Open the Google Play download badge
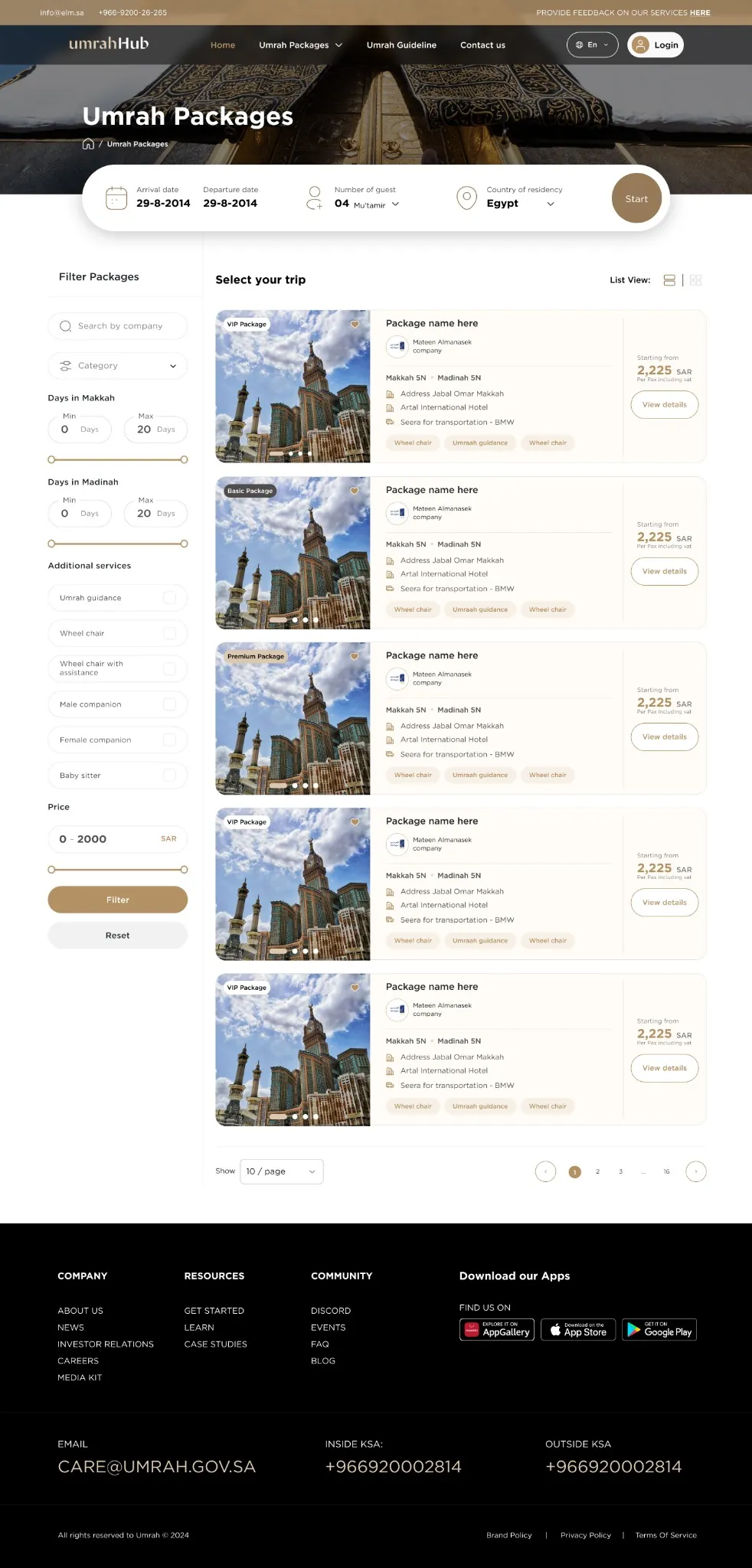This screenshot has width=752, height=1568. point(659,1330)
